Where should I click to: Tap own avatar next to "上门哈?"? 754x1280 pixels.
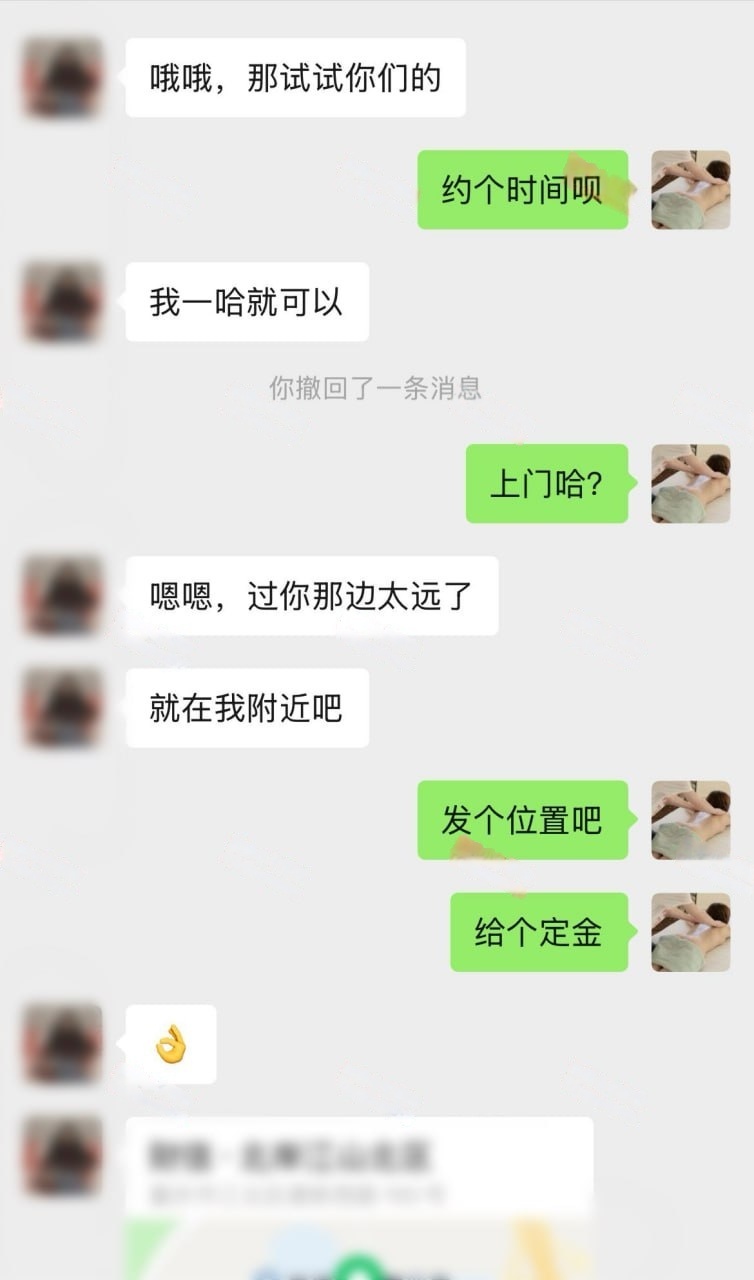coord(690,484)
